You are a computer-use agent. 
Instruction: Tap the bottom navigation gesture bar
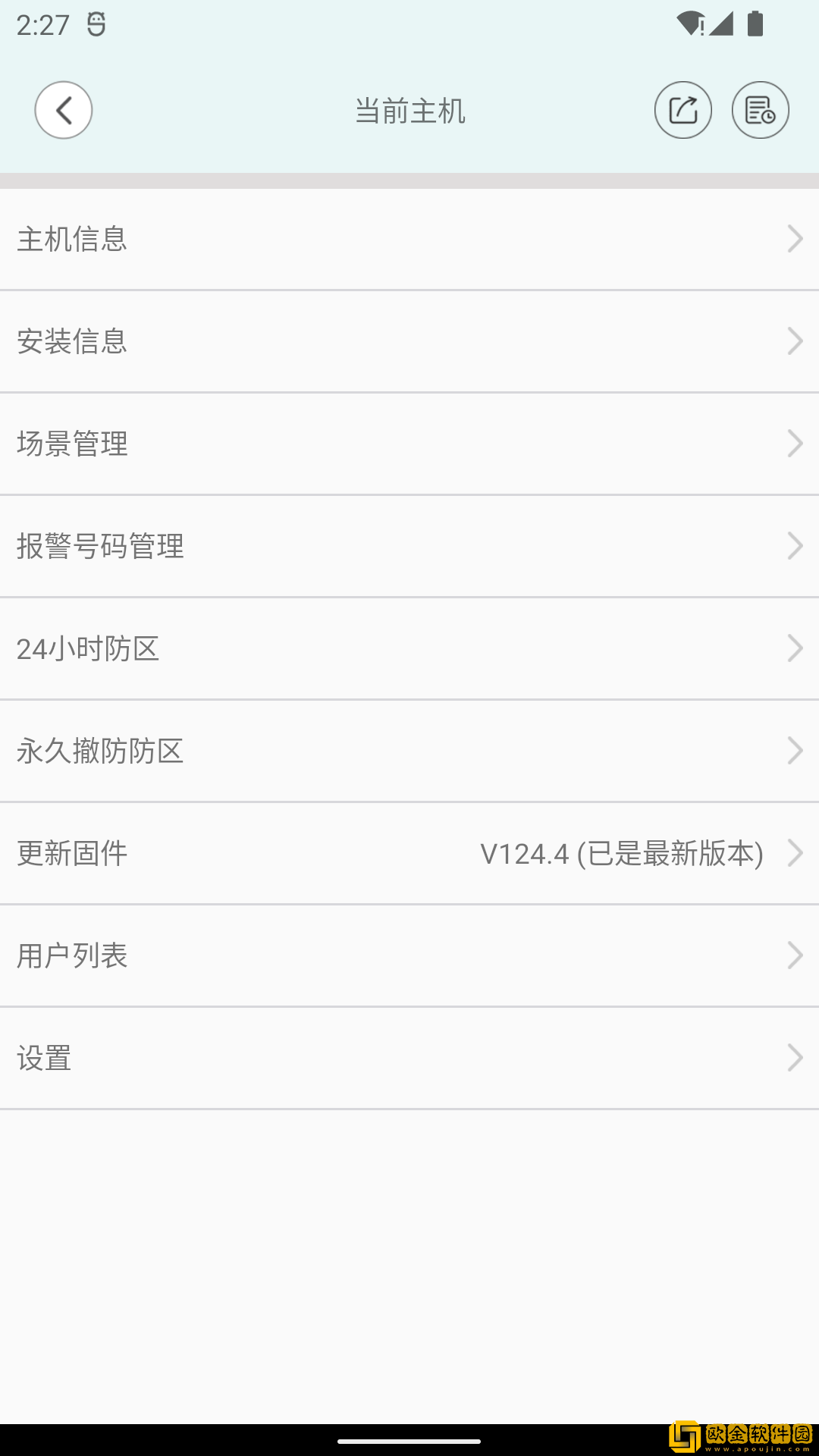pyautogui.click(x=409, y=1440)
